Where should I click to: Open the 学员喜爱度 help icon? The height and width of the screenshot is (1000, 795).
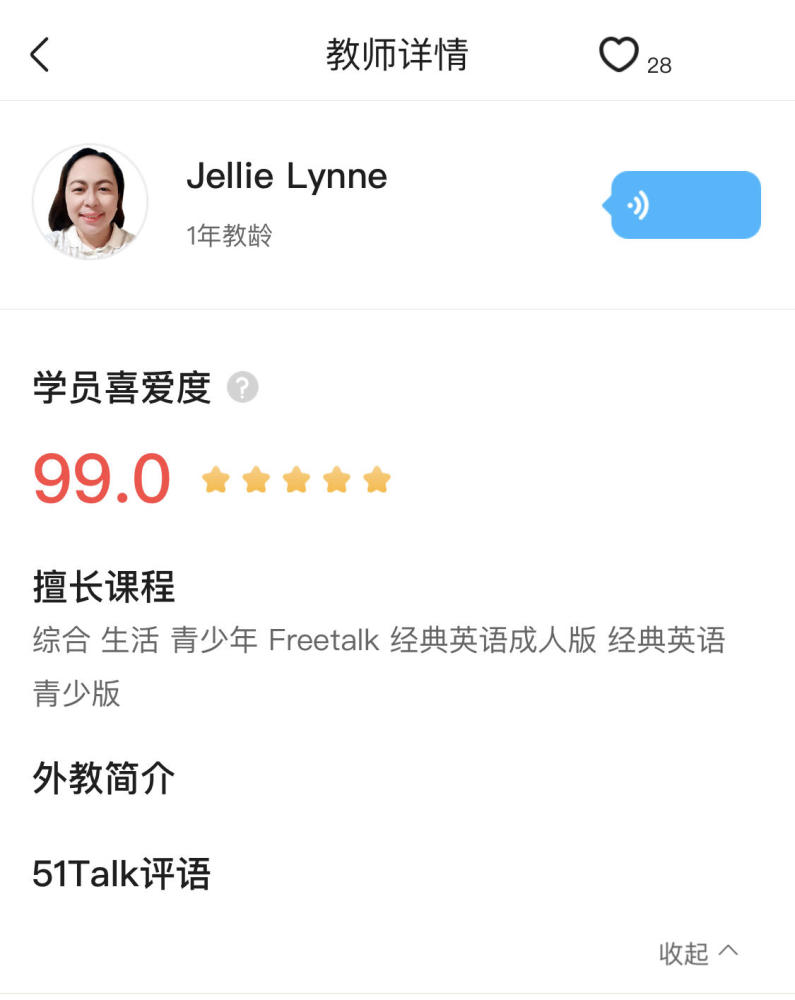coord(242,388)
